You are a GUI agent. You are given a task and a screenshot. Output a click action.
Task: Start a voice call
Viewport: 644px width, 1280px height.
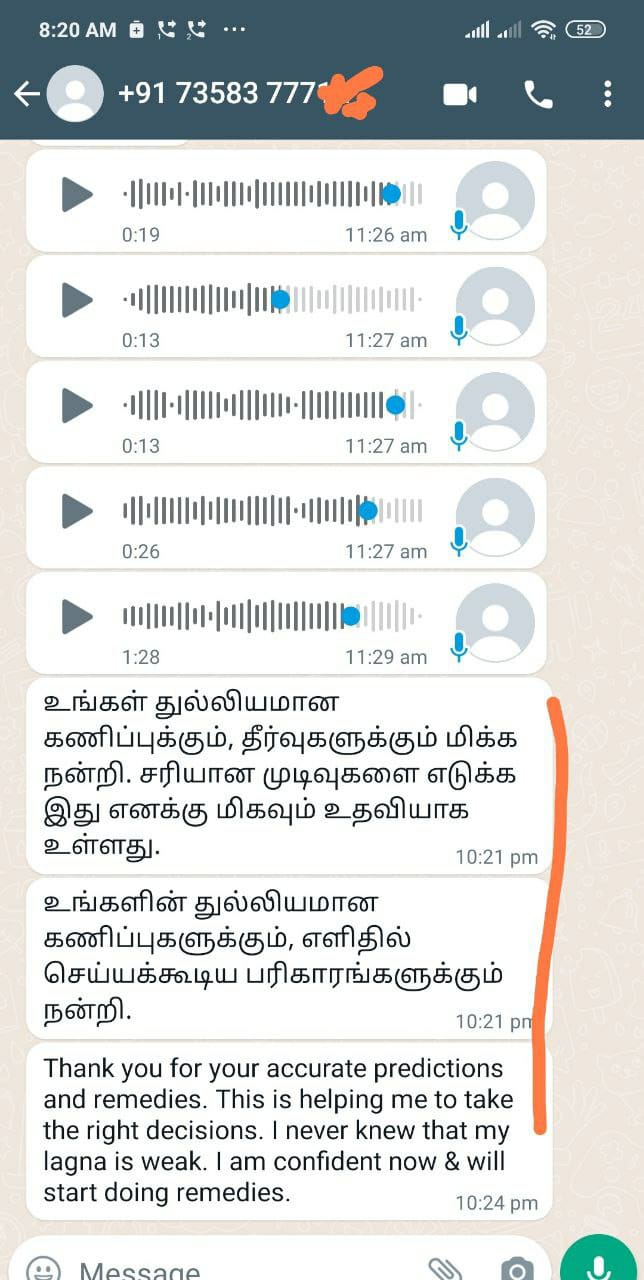coord(538,94)
